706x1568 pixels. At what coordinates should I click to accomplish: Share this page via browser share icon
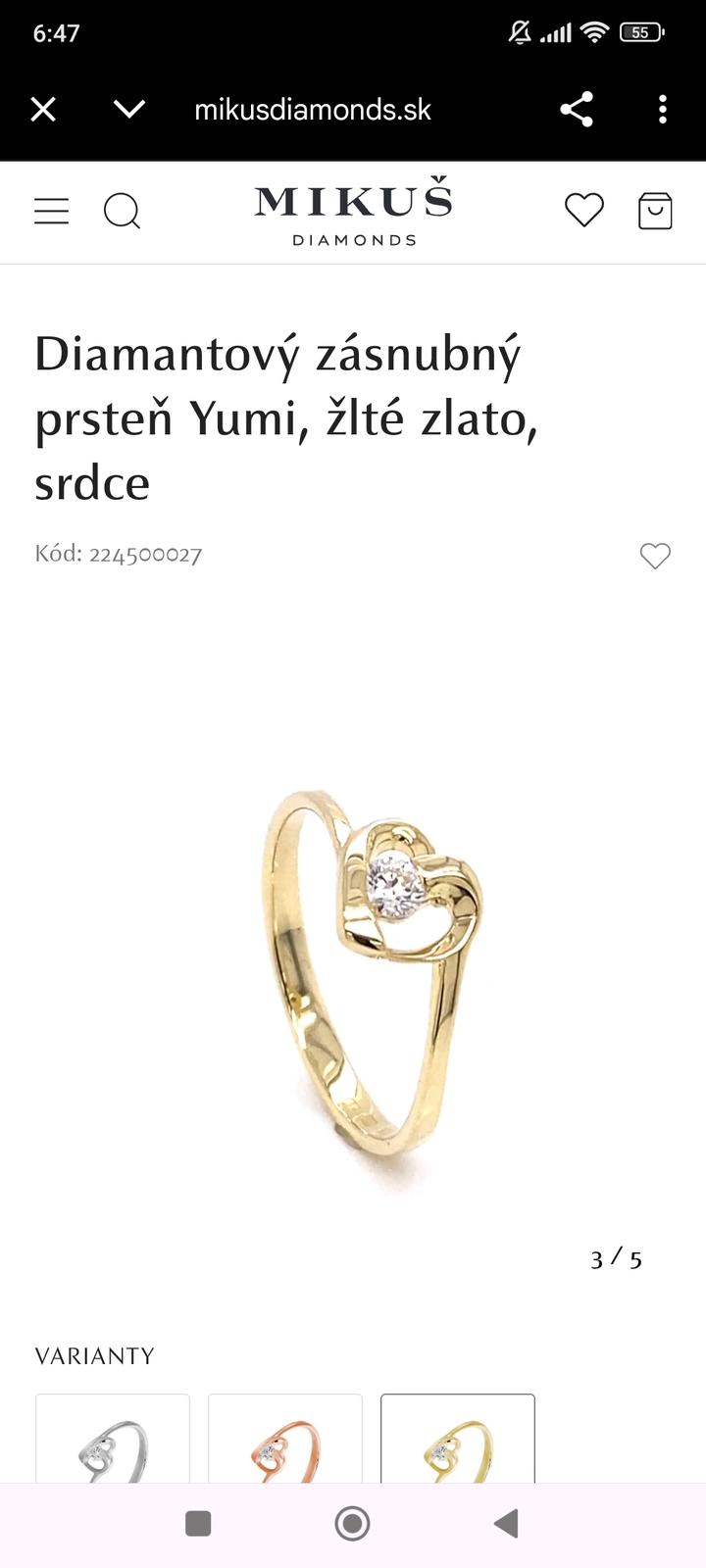pyautogui.click(x=577, y=109)
